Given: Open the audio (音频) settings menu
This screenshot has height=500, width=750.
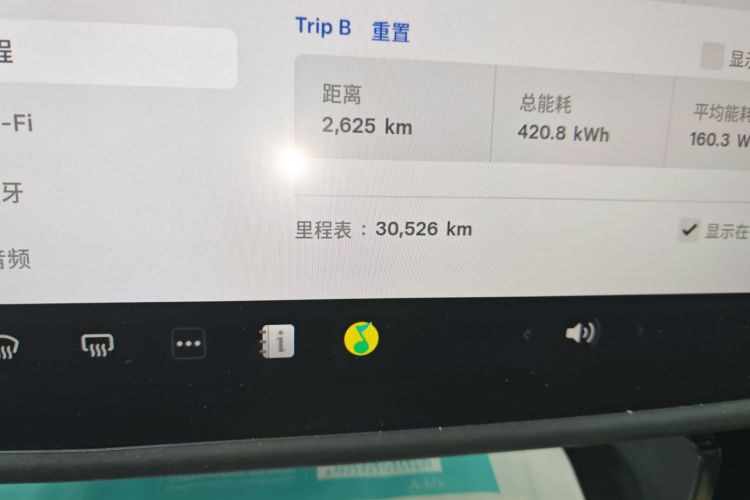Looking at the screenshot, I should pos(14,259).
